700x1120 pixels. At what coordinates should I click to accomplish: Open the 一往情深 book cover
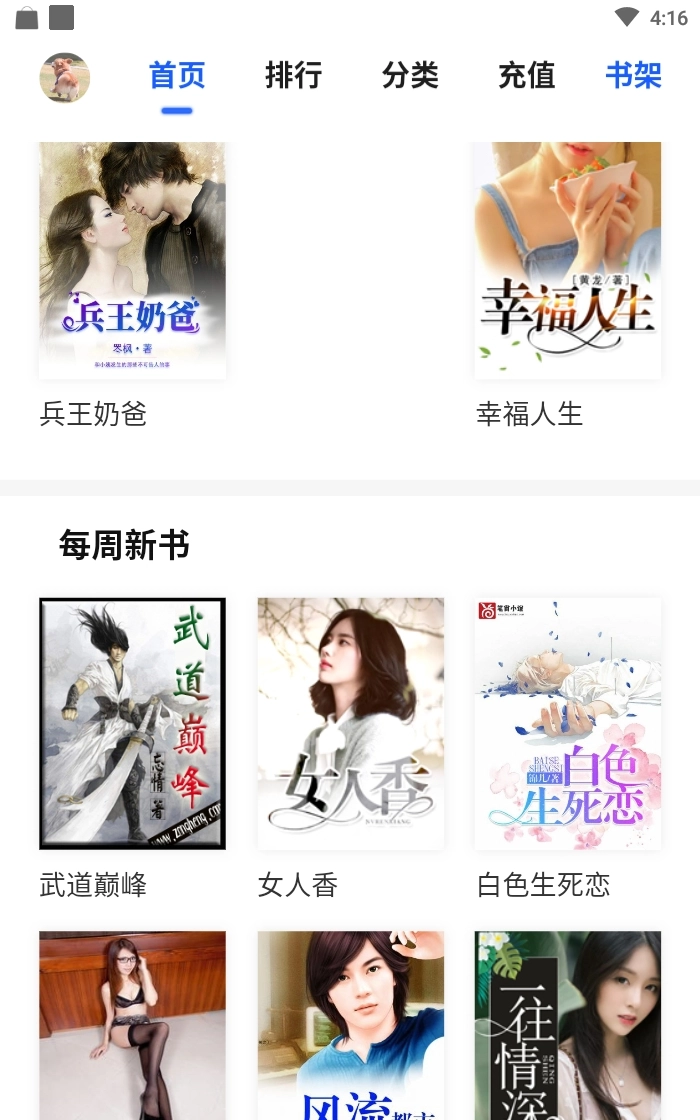(567, 1025)
